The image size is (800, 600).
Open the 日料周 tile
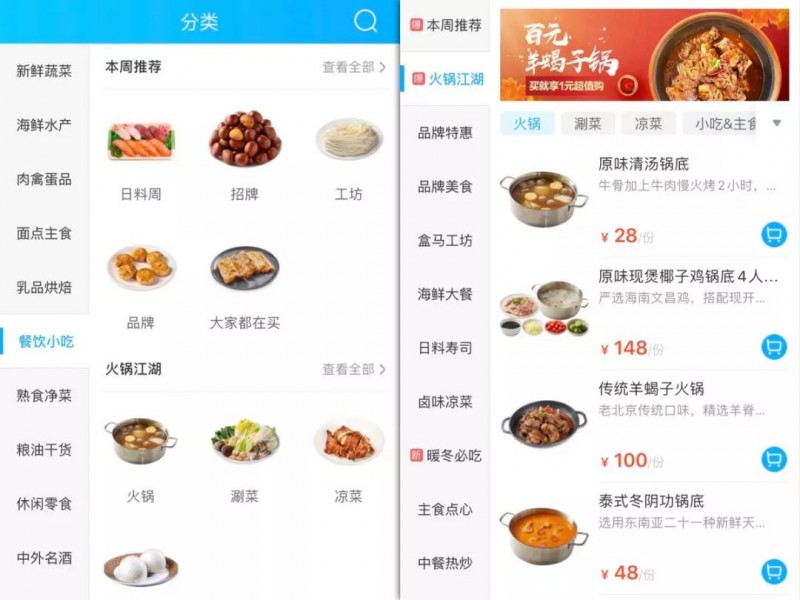(140, 155)
